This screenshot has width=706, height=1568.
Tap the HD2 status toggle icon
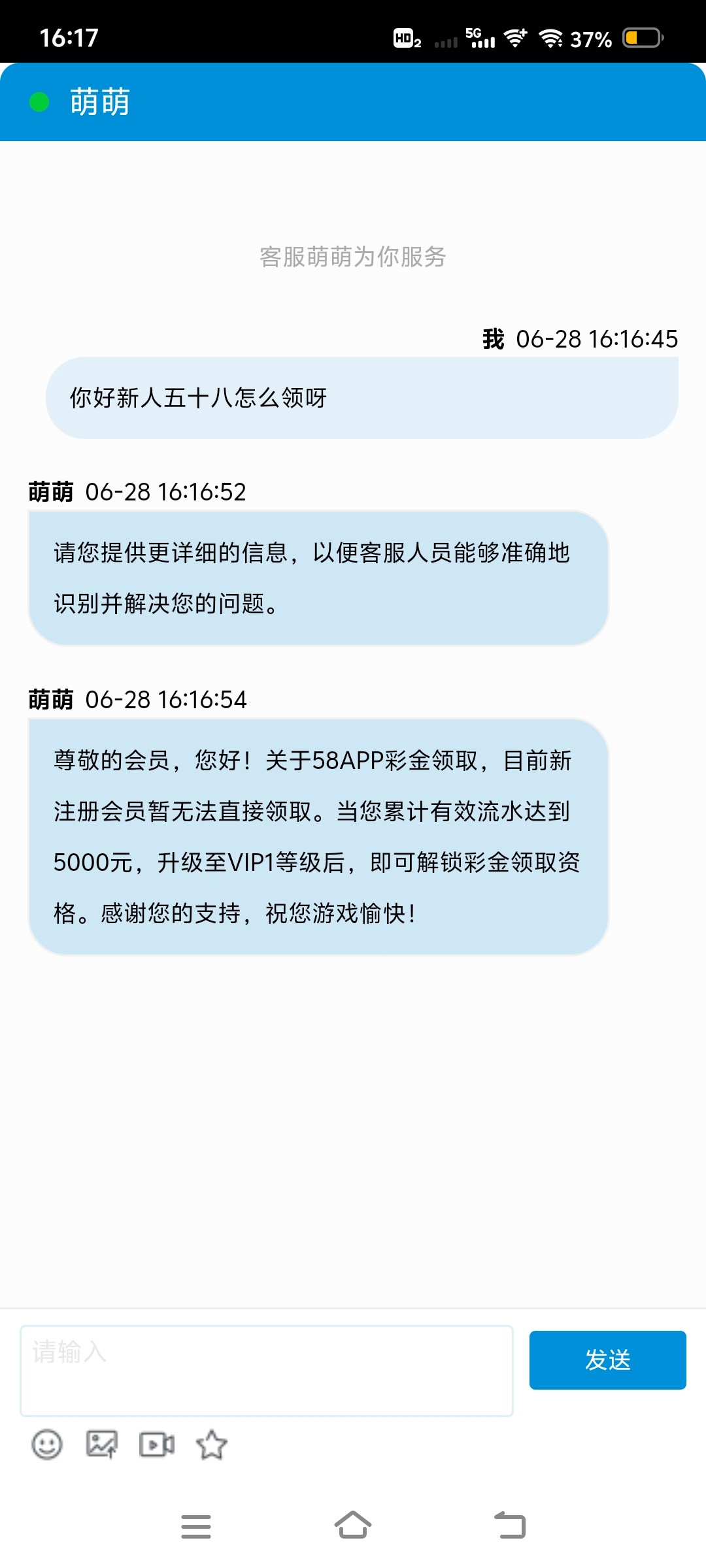pos(408,39)
